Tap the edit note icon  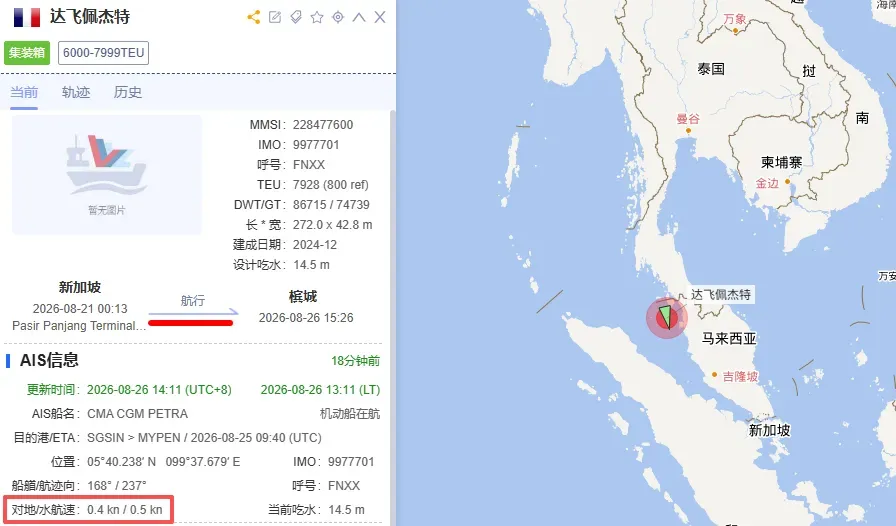coord(275,17)
